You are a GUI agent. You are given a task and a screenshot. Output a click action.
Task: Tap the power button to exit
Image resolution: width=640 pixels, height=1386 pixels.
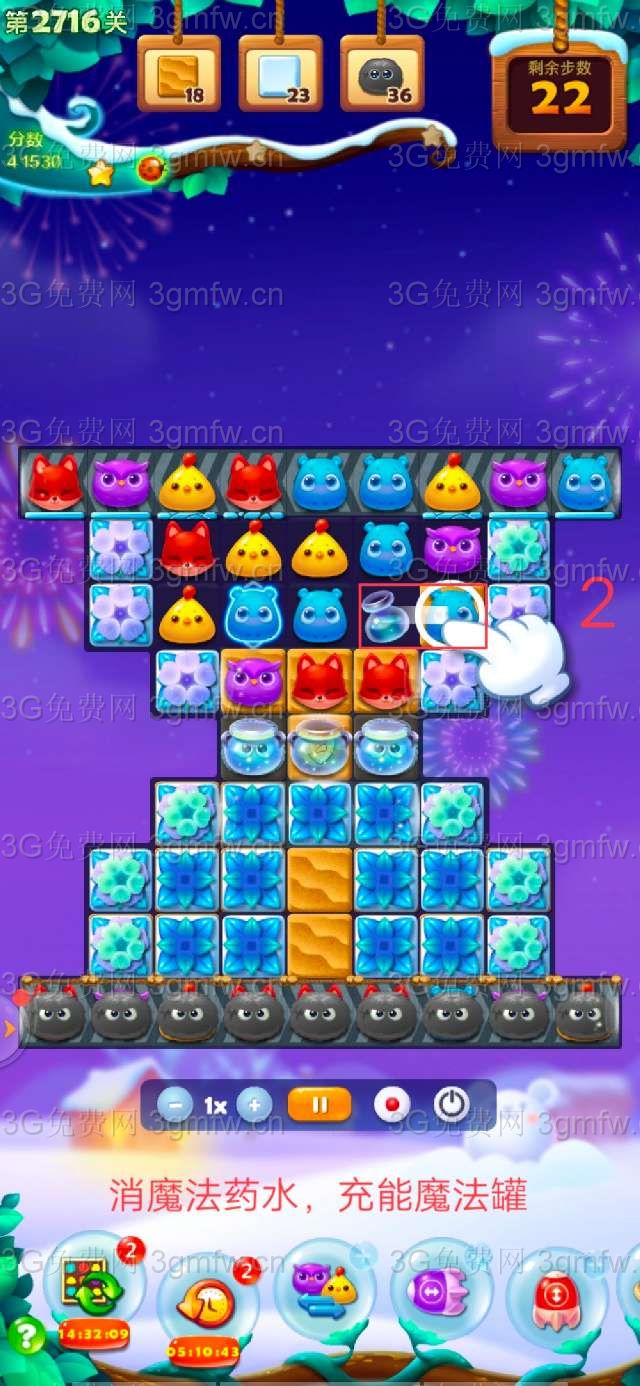(x=452, y=1105)
